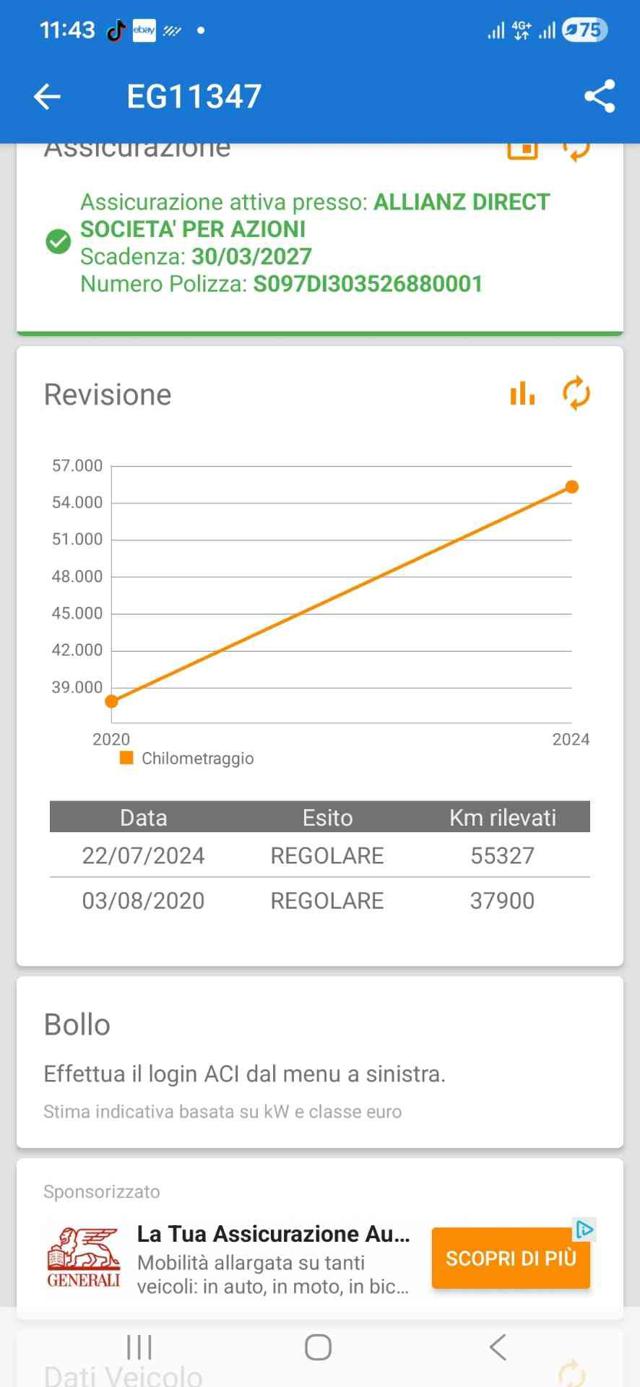Go back using the app bar arrow
Viewport: 640px width, 1387px height.
(x=47, y=96)
